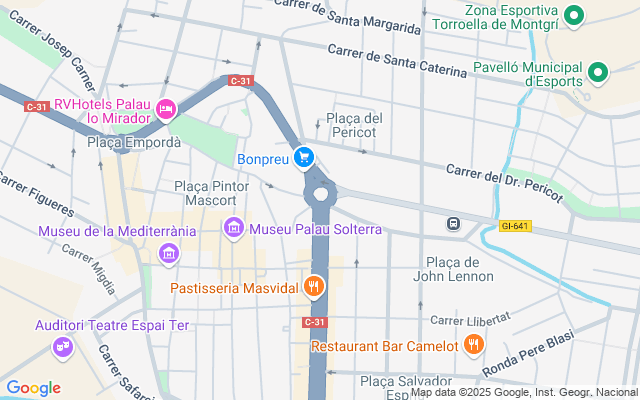Open the Auditori Teatre Espai Ter pin
This screenshot has width=640, height=400.
64,347
